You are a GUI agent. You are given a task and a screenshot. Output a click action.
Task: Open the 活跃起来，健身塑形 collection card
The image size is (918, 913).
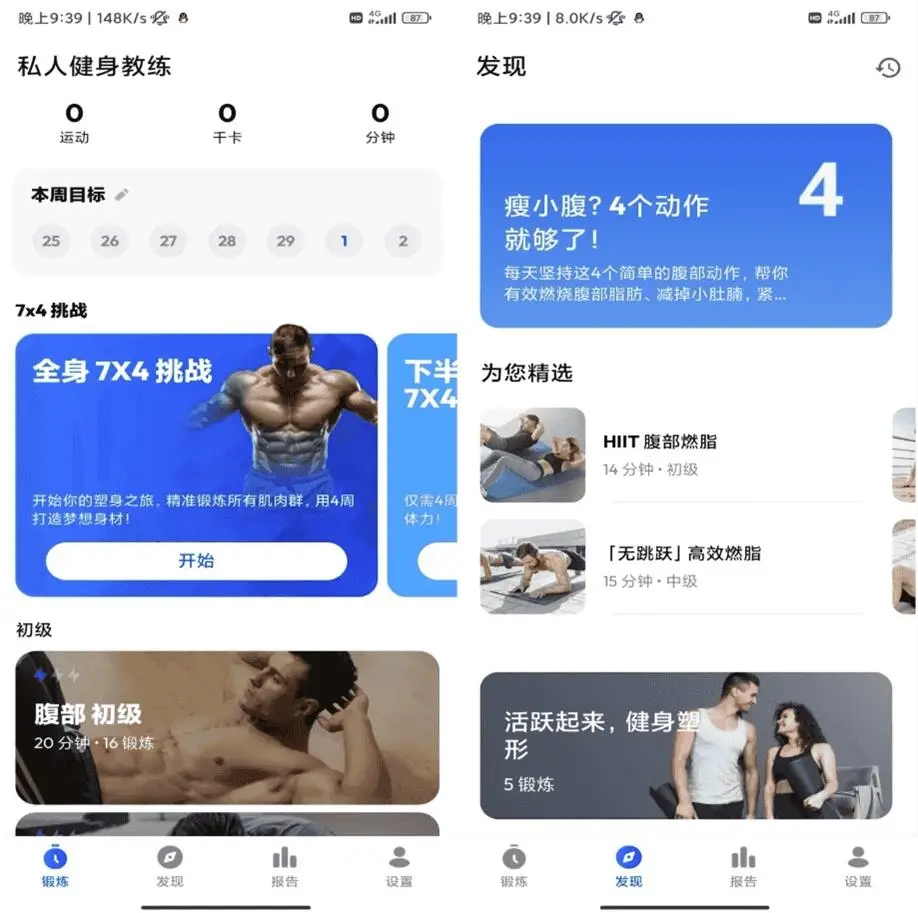pyautogui.click(x=685, y=745)
